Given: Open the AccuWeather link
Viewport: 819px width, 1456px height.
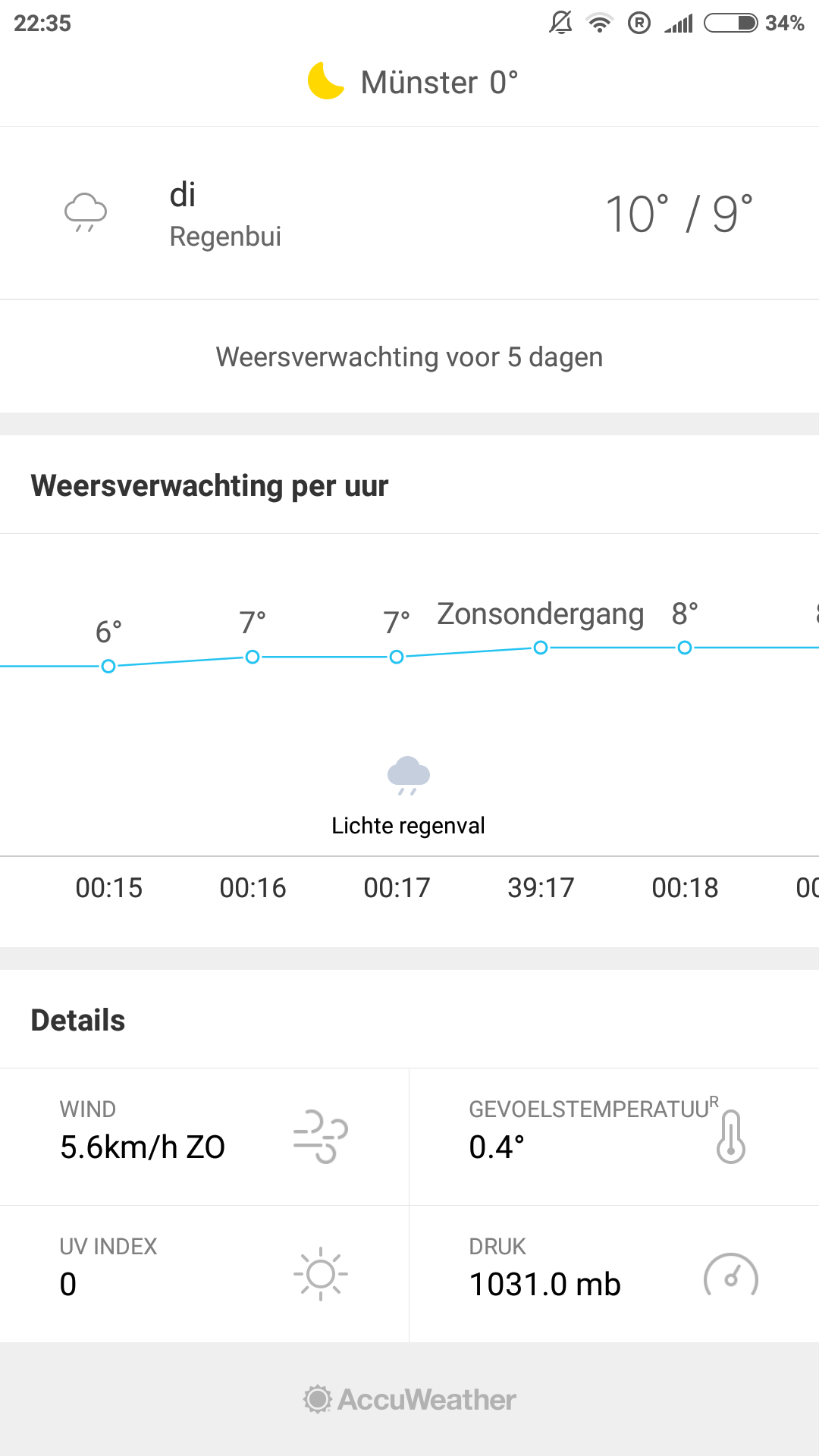Looking at the screenshot, I should (x=409, y=1399).
